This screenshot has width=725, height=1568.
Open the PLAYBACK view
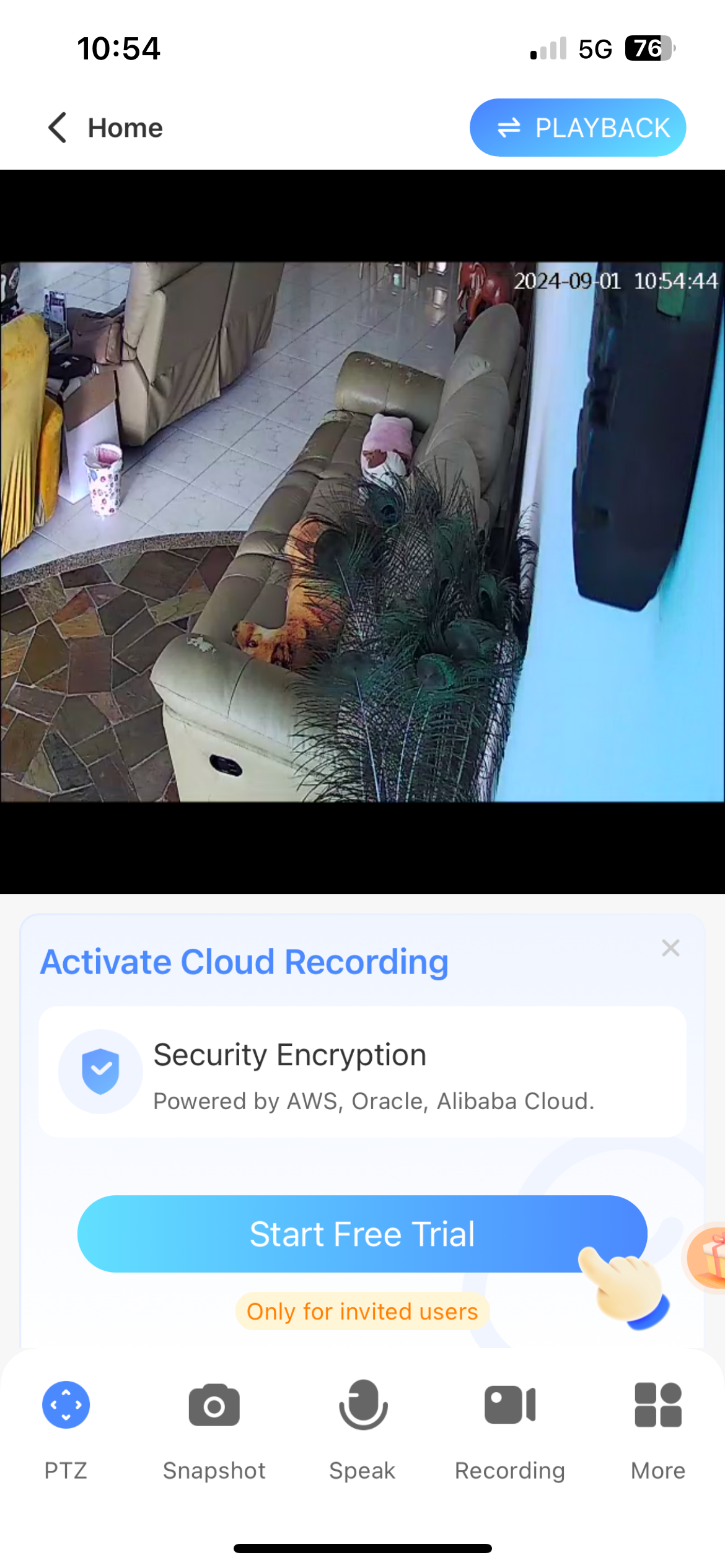click(578, 128)
